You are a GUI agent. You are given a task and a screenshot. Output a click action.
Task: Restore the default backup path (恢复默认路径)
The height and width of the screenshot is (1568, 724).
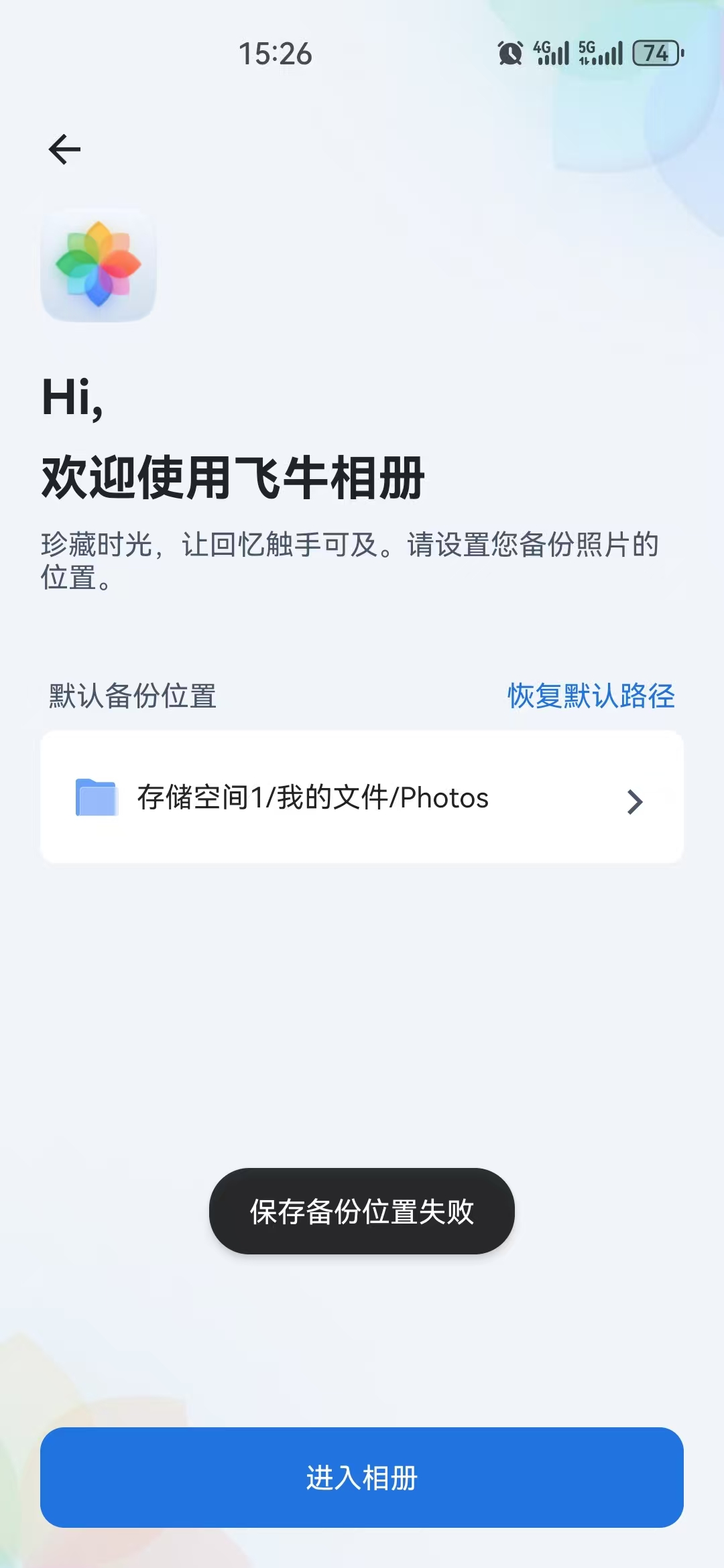tap(591, 696)
